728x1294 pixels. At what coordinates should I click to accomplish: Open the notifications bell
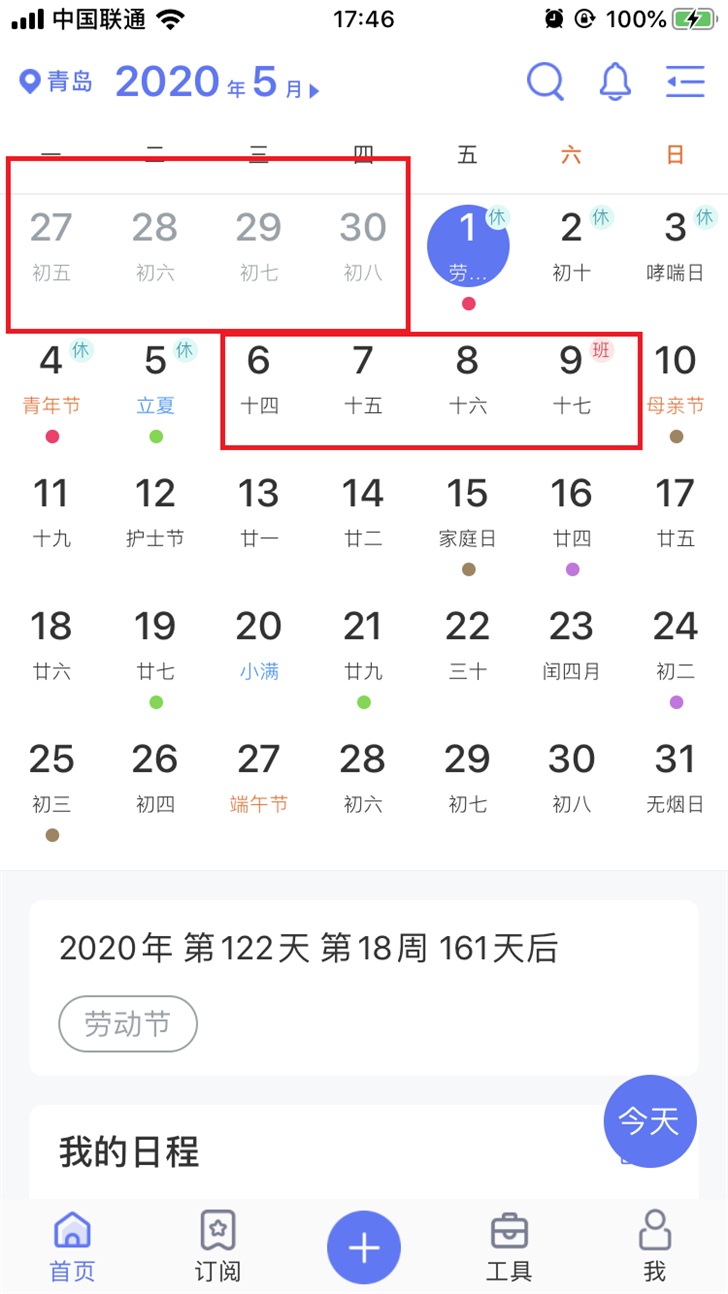point(615,81)
